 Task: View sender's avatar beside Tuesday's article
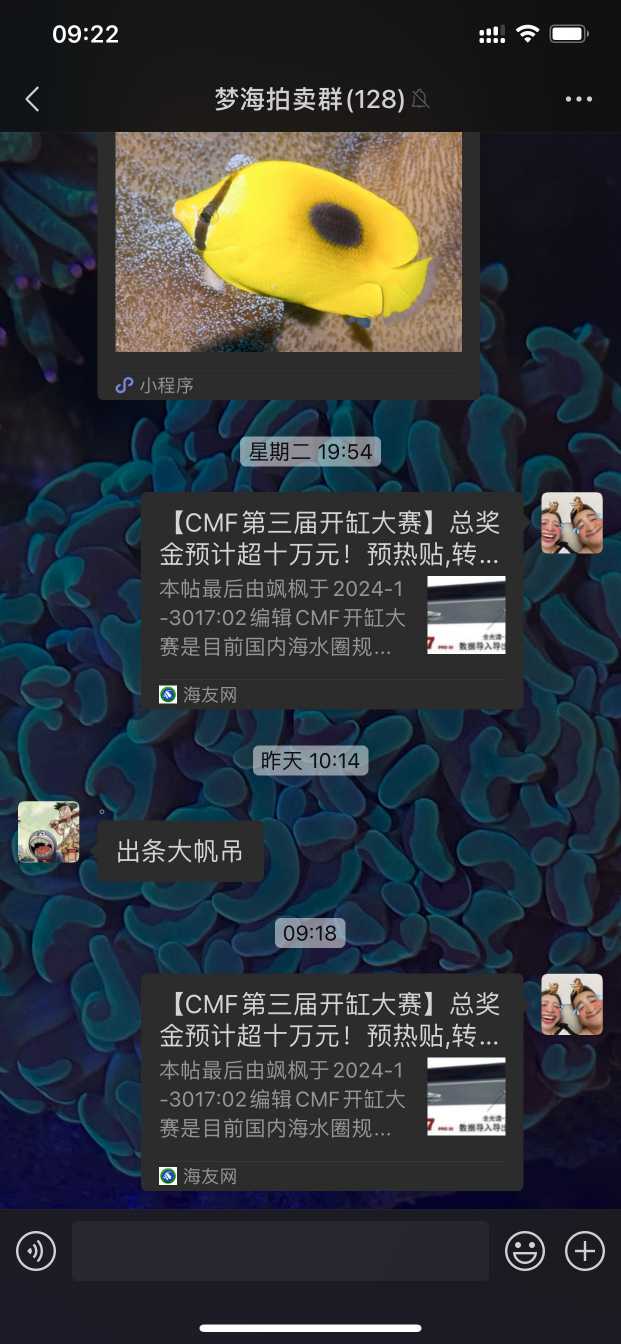pyautogui.click(x=572, y=522)
